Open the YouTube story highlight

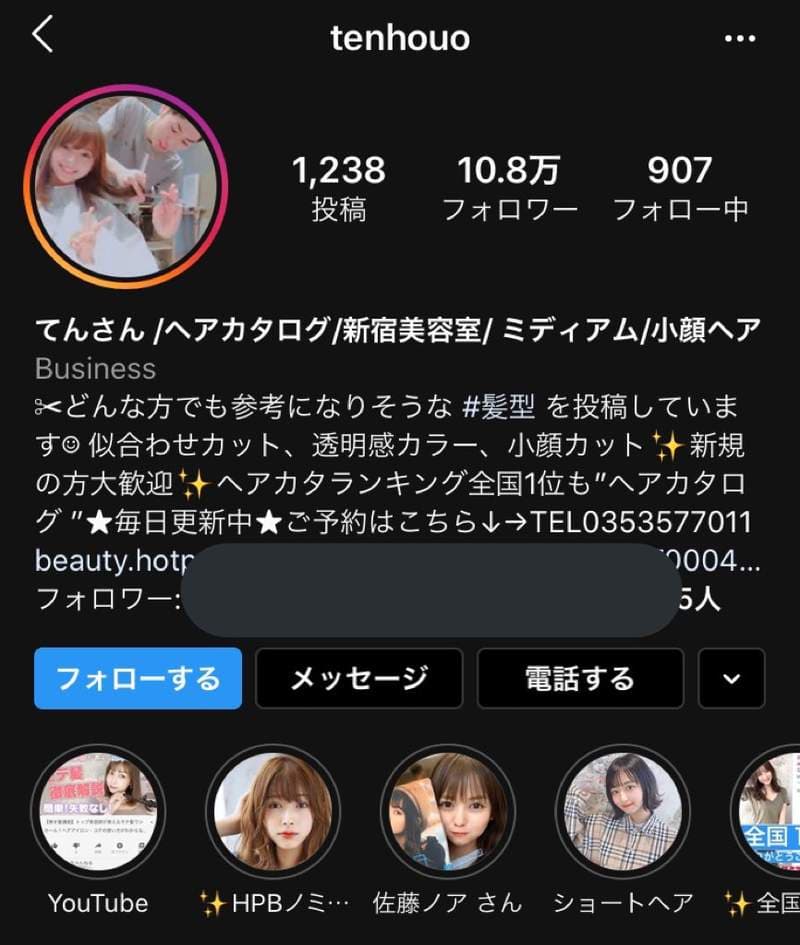(x=98, y=810)
